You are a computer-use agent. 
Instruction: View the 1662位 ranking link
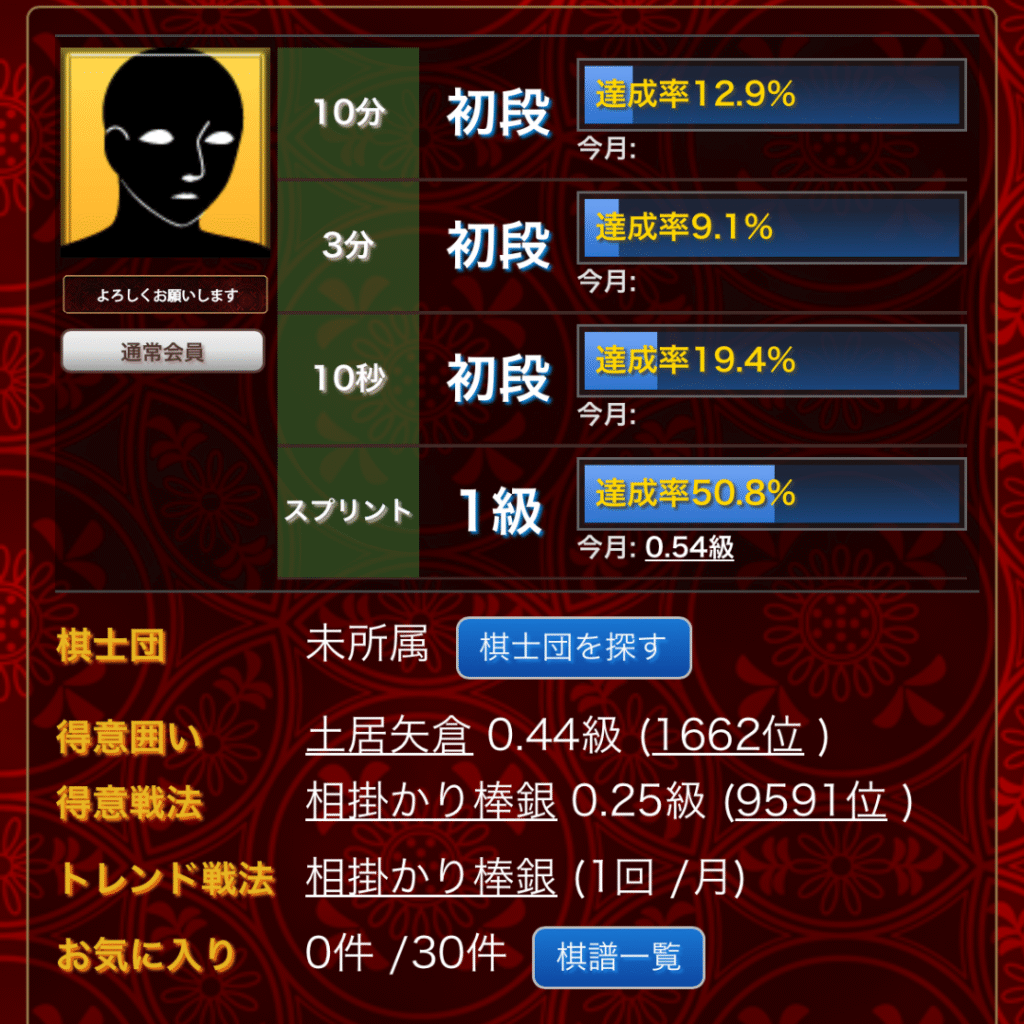pyautogui.click(x=727, y=738)
